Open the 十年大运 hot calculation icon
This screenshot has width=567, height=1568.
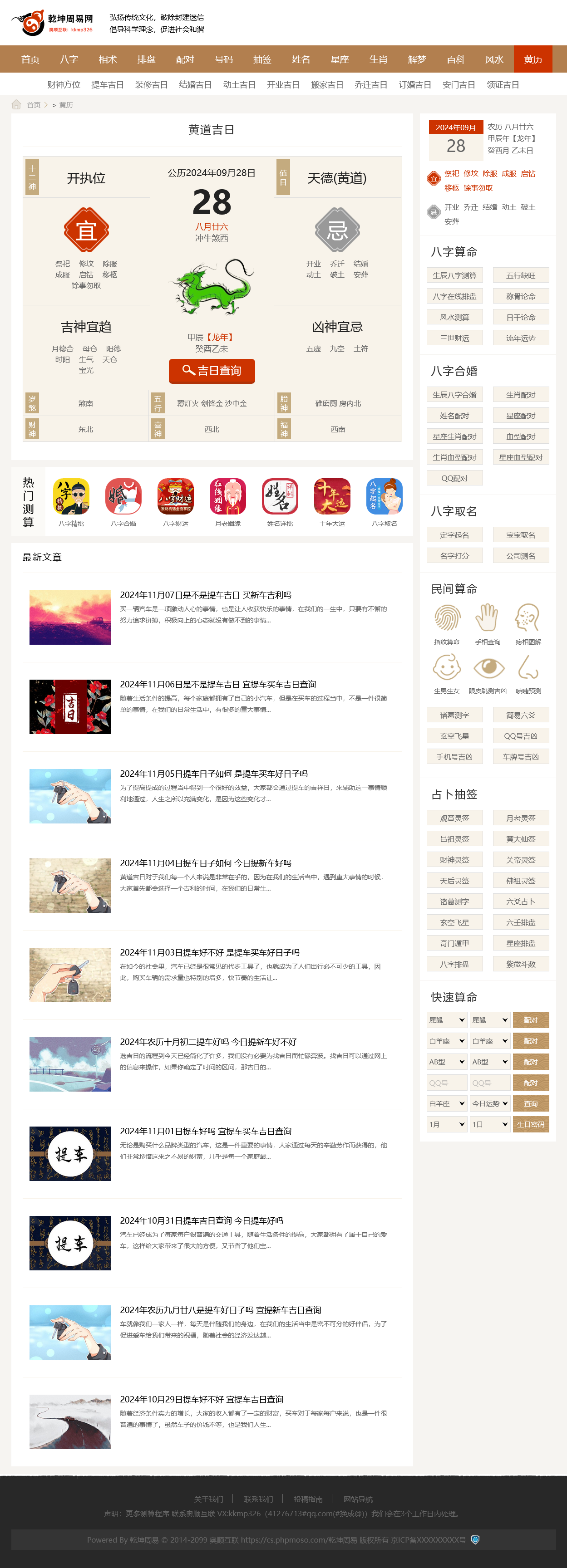tap(332, 501)
